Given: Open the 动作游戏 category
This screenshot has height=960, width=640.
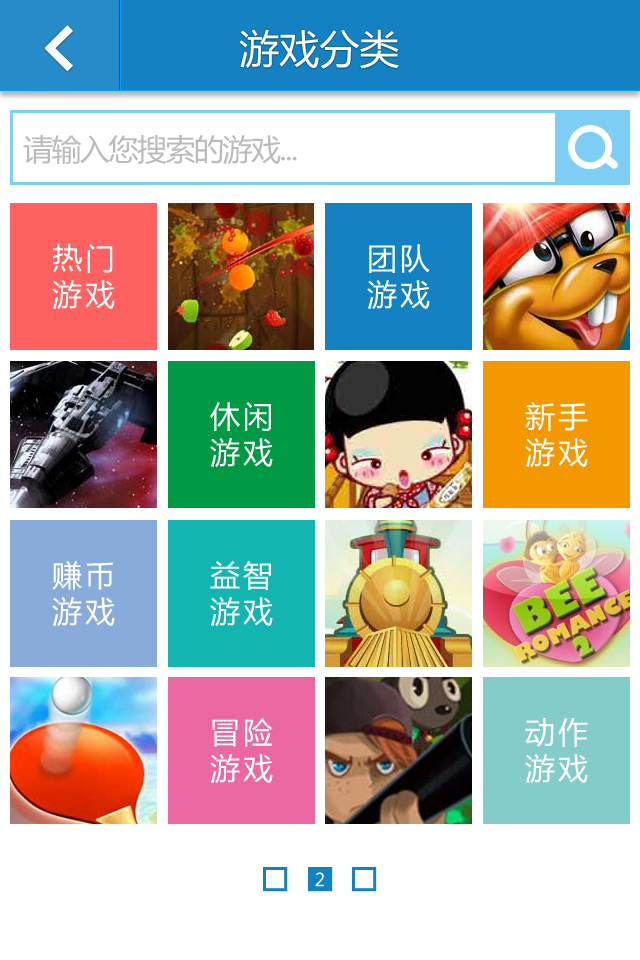Looking at the screenshot, I should coord(556,751).
